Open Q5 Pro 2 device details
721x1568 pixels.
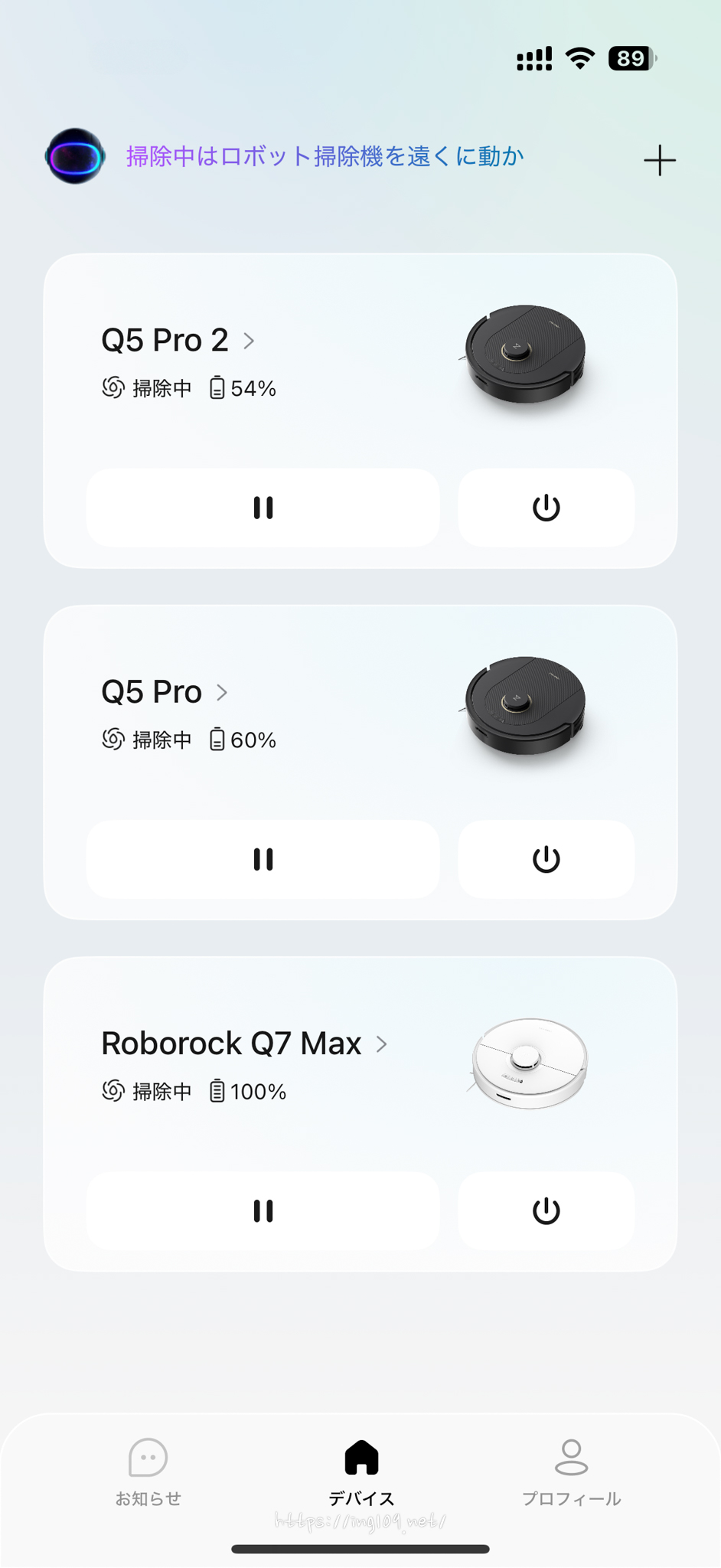177,340
